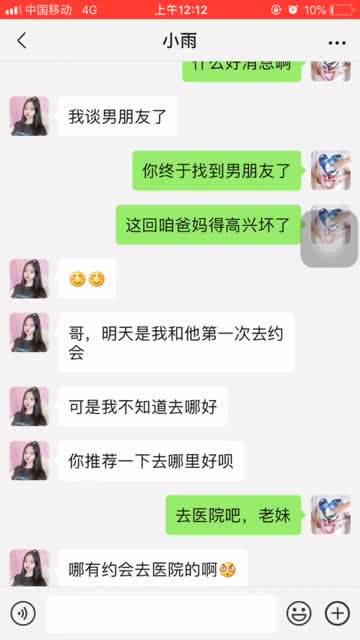360x640 pixels.
Task: Open the emoji sticker panel
Action: pyautogui.click(x=299, y=613)
